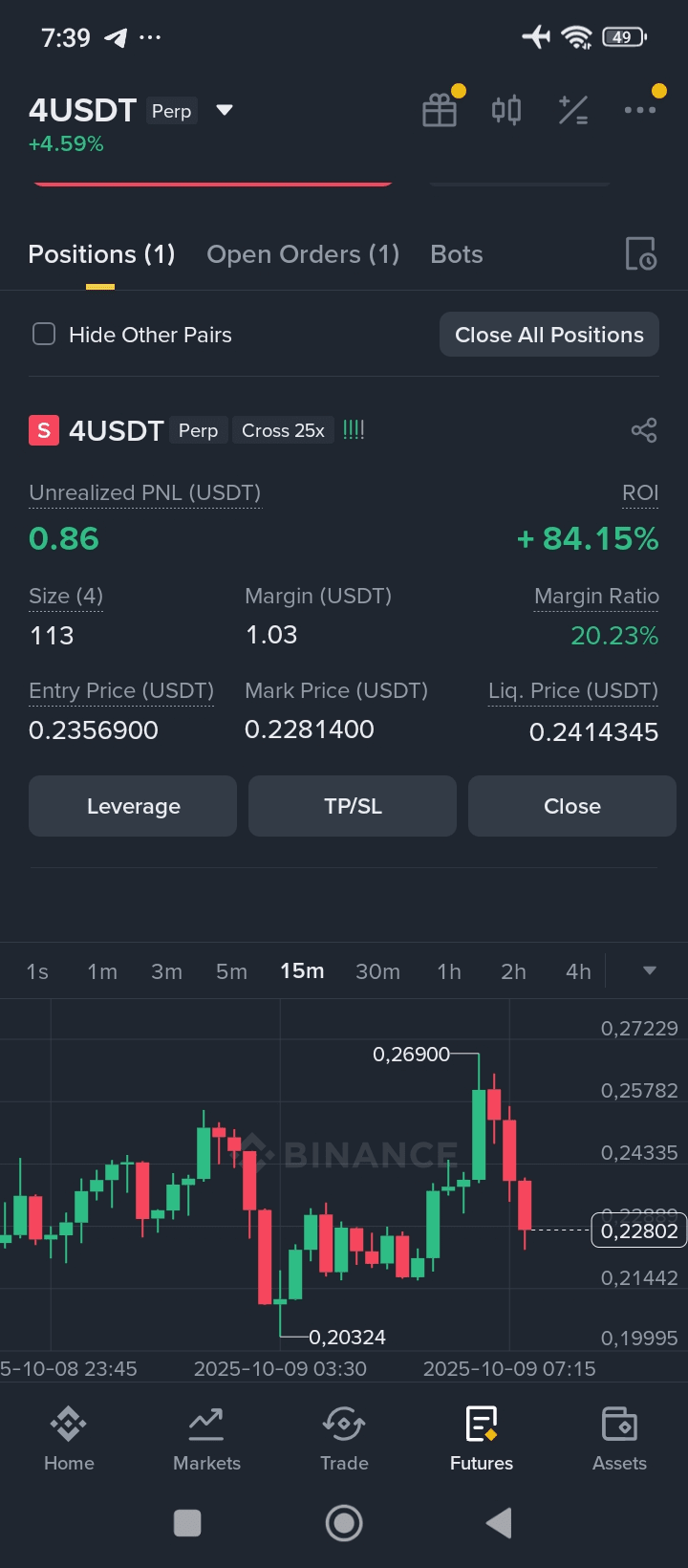Switch to the Open Orders (1) tab
The image size is (688, 1568).
303,254
